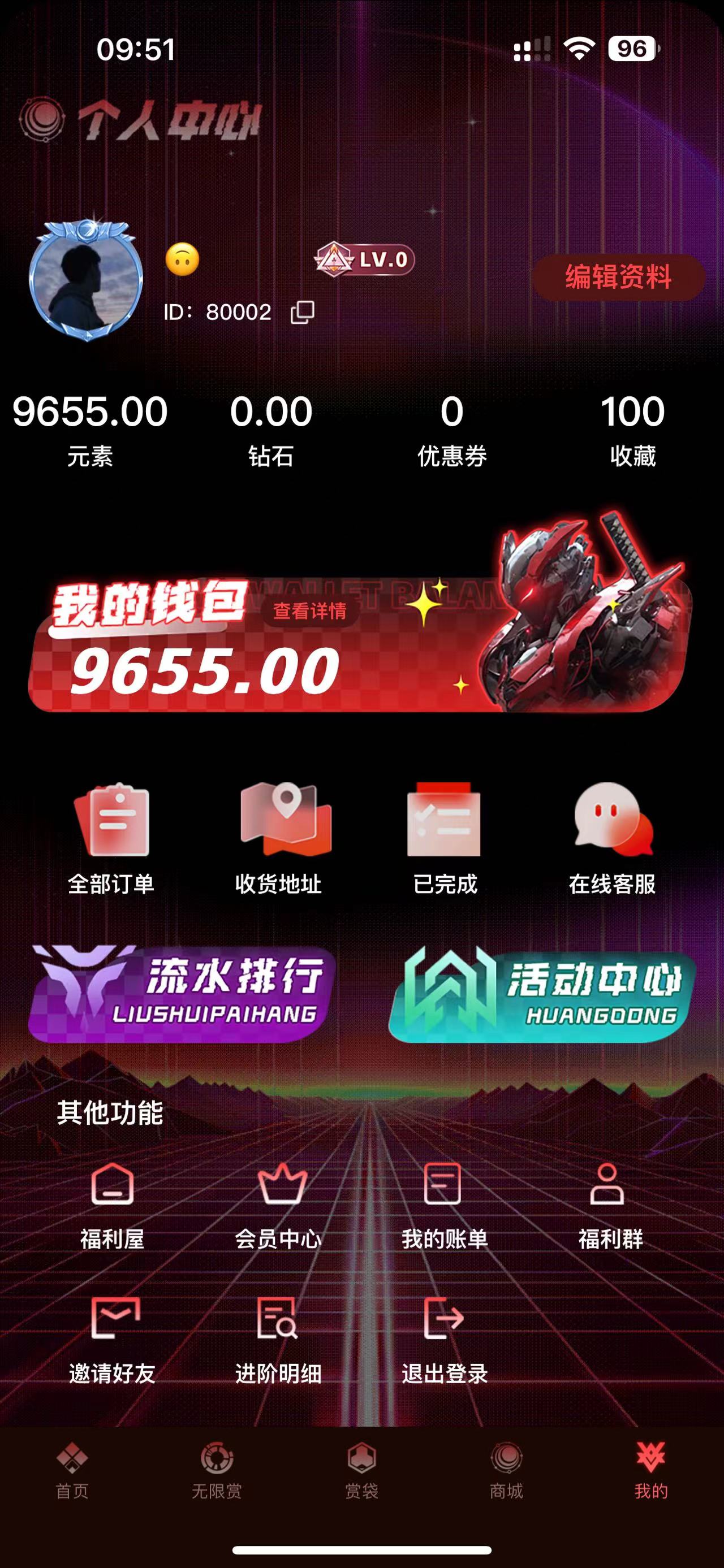This screenshot has height=1568, width=724.
Task: Open 收货地址 shipping addresses
Action: point(279,837)
